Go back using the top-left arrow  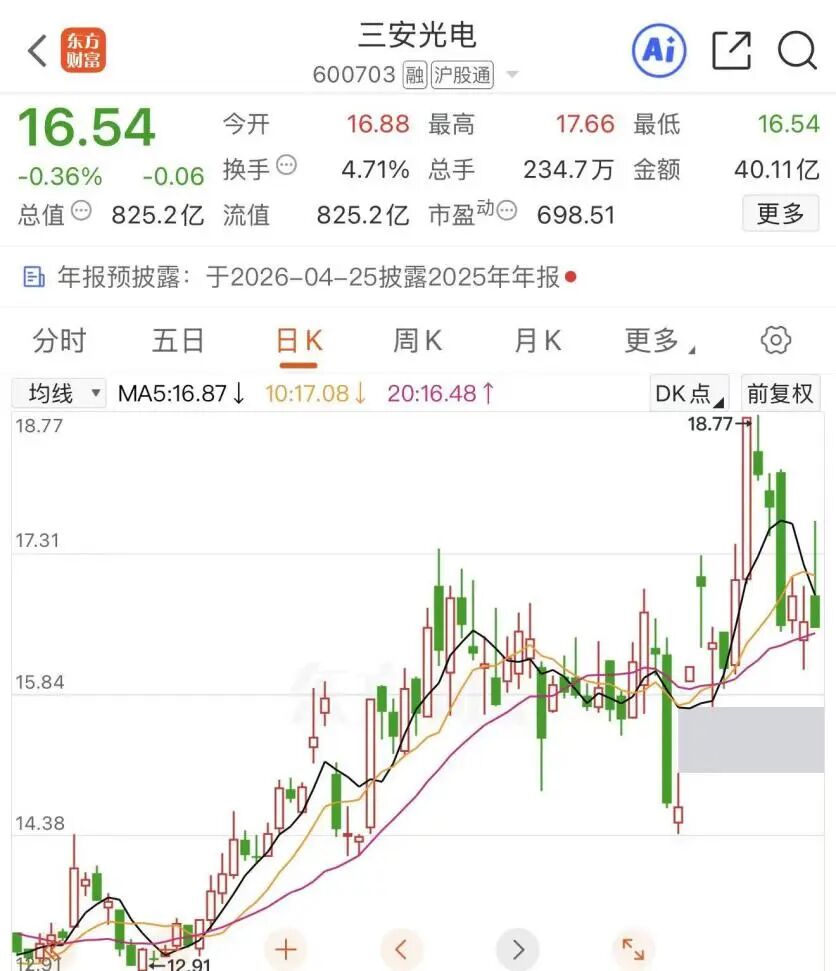[37, 50]
